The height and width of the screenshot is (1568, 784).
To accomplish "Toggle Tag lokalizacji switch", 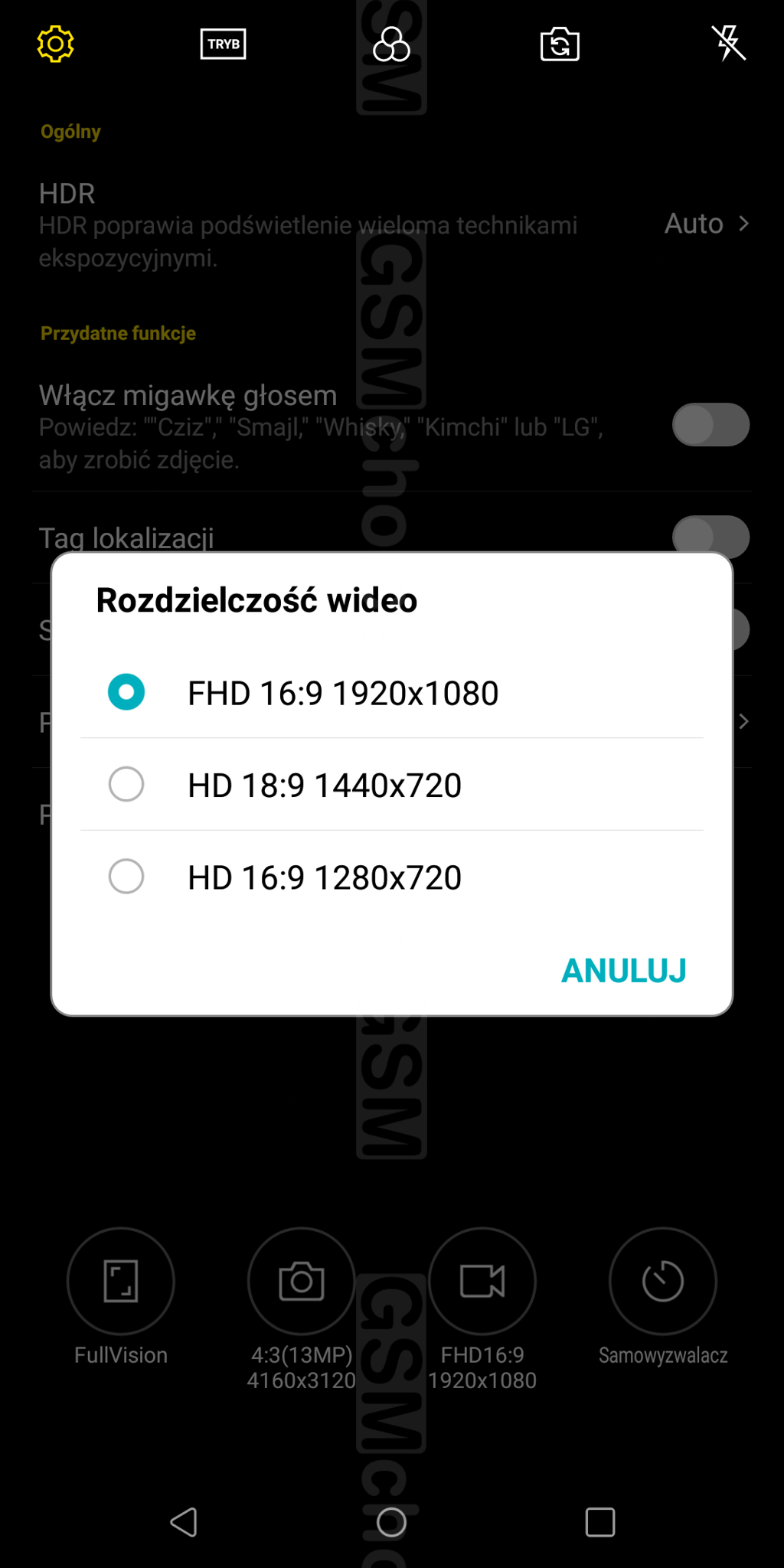I will (710, 536).
